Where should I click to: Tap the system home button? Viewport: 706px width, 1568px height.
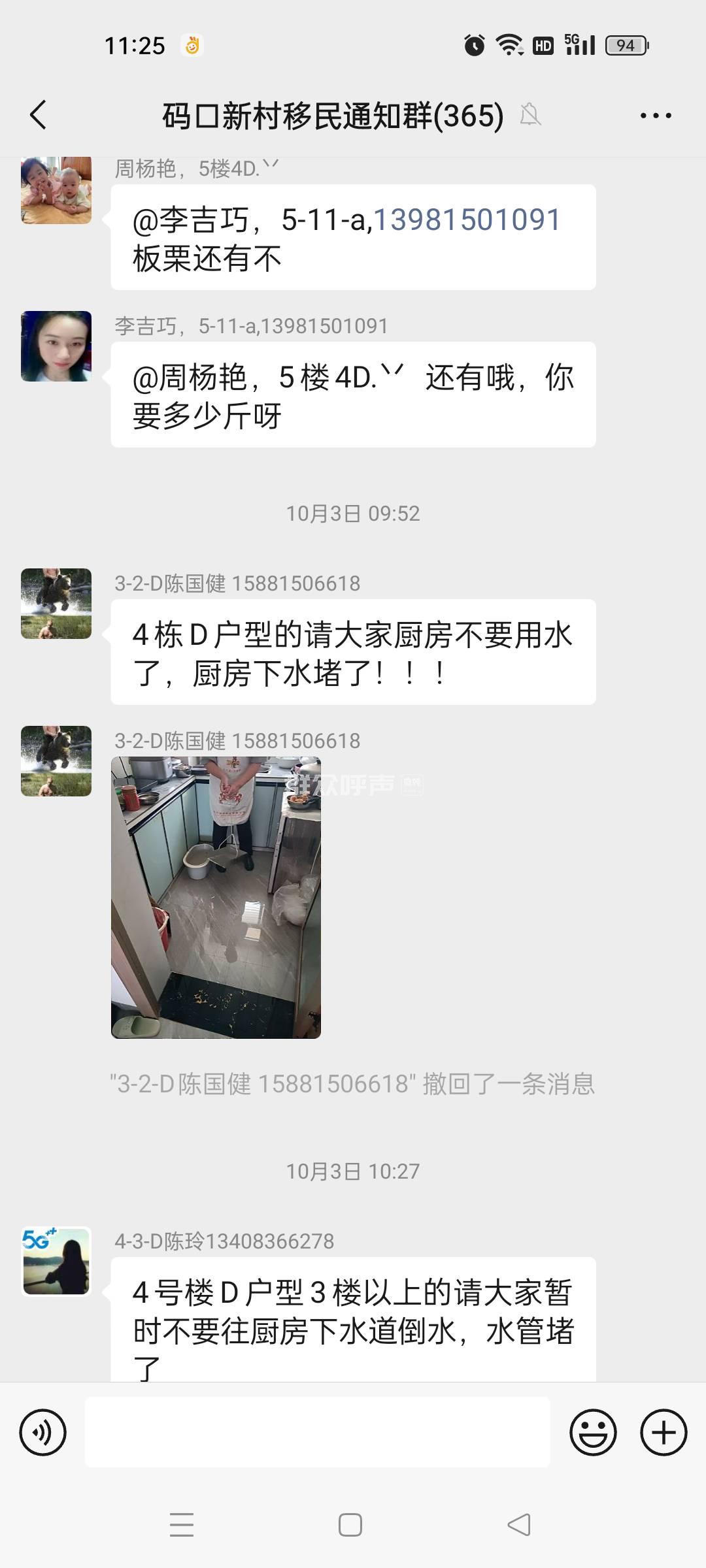point(350,1525)
